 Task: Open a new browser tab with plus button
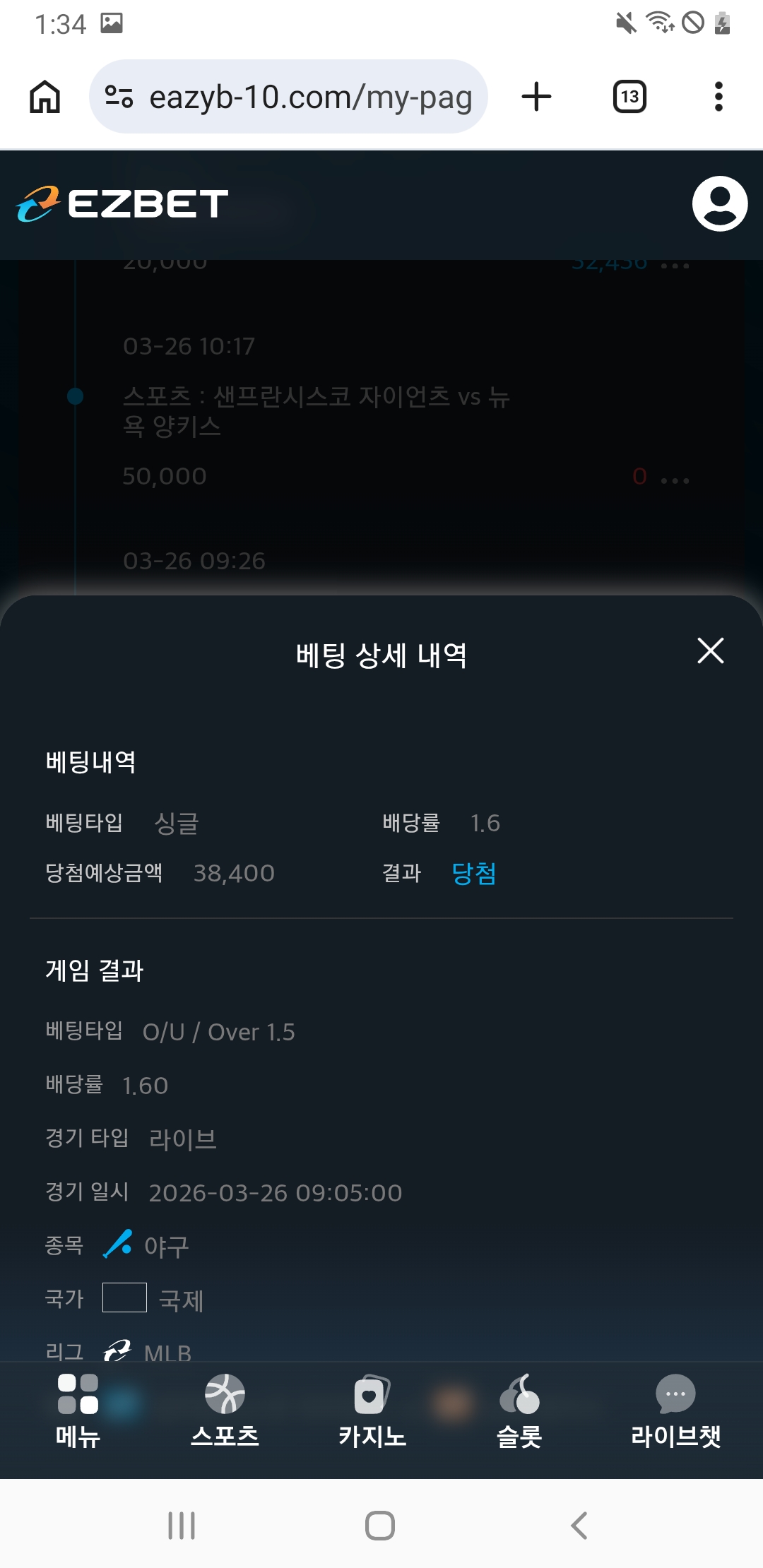pos(538,97)
